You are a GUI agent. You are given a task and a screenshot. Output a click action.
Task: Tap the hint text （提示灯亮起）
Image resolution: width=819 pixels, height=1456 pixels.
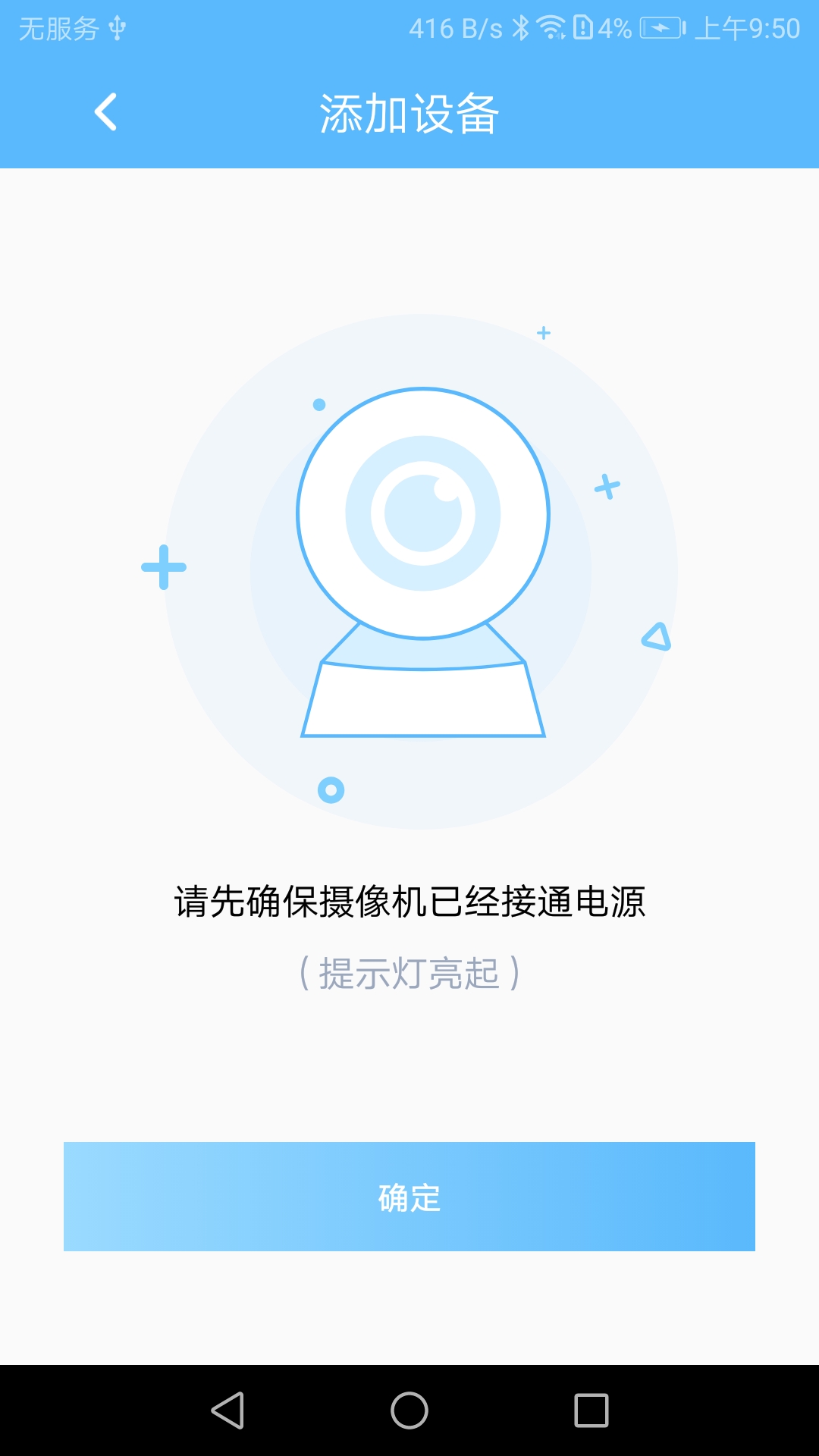(x=409, y=971)
